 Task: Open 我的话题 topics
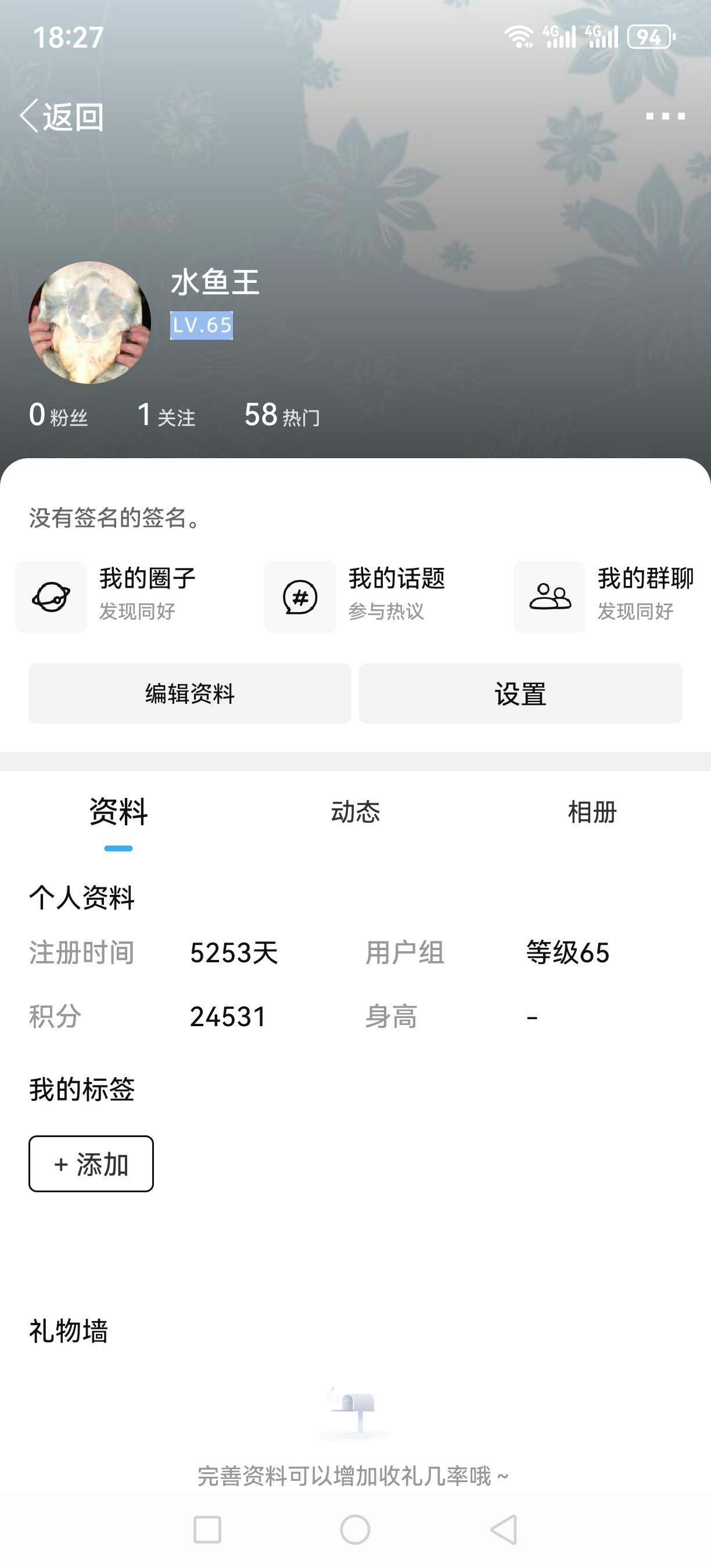pos(355,596)
